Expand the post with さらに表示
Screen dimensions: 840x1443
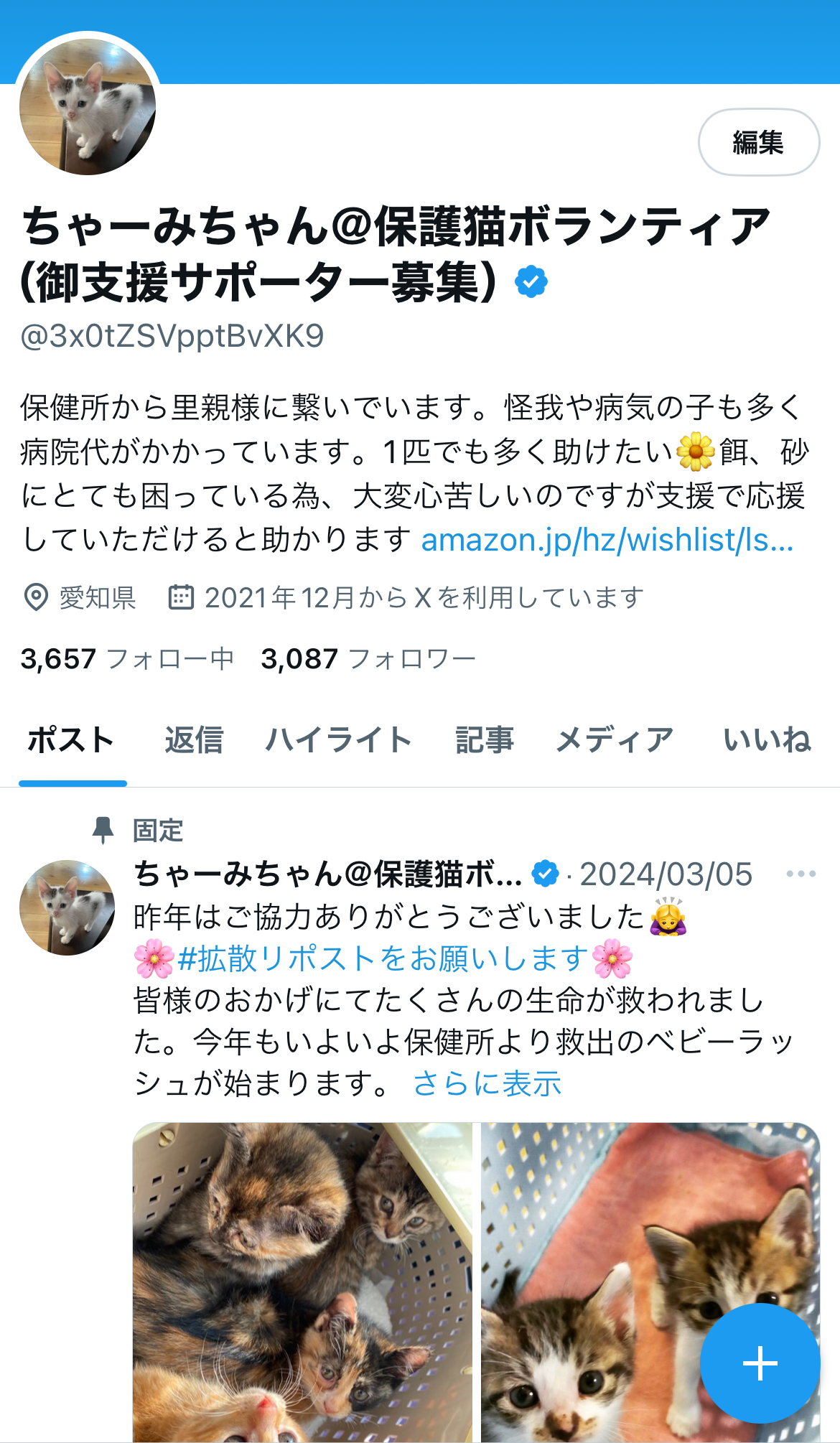pyautogui.click(x=487, y=1083)
